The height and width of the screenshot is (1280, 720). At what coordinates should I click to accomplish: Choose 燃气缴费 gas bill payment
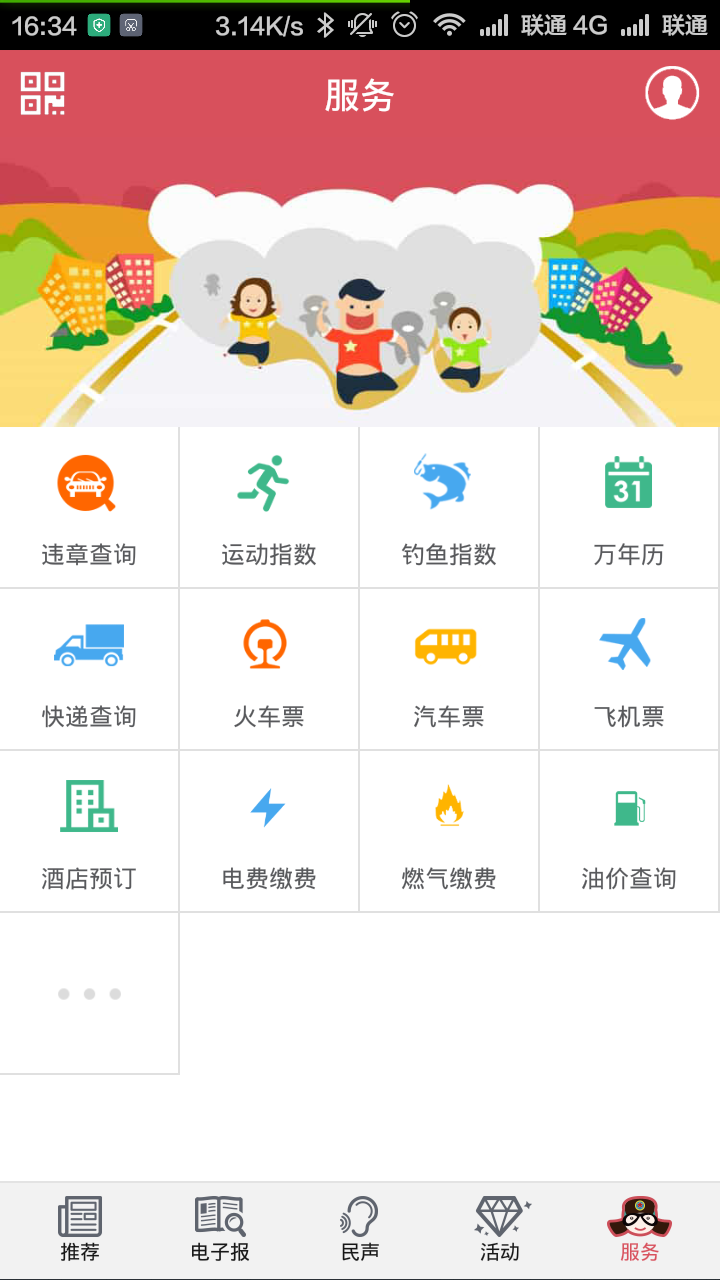click(x=449, y=832)
